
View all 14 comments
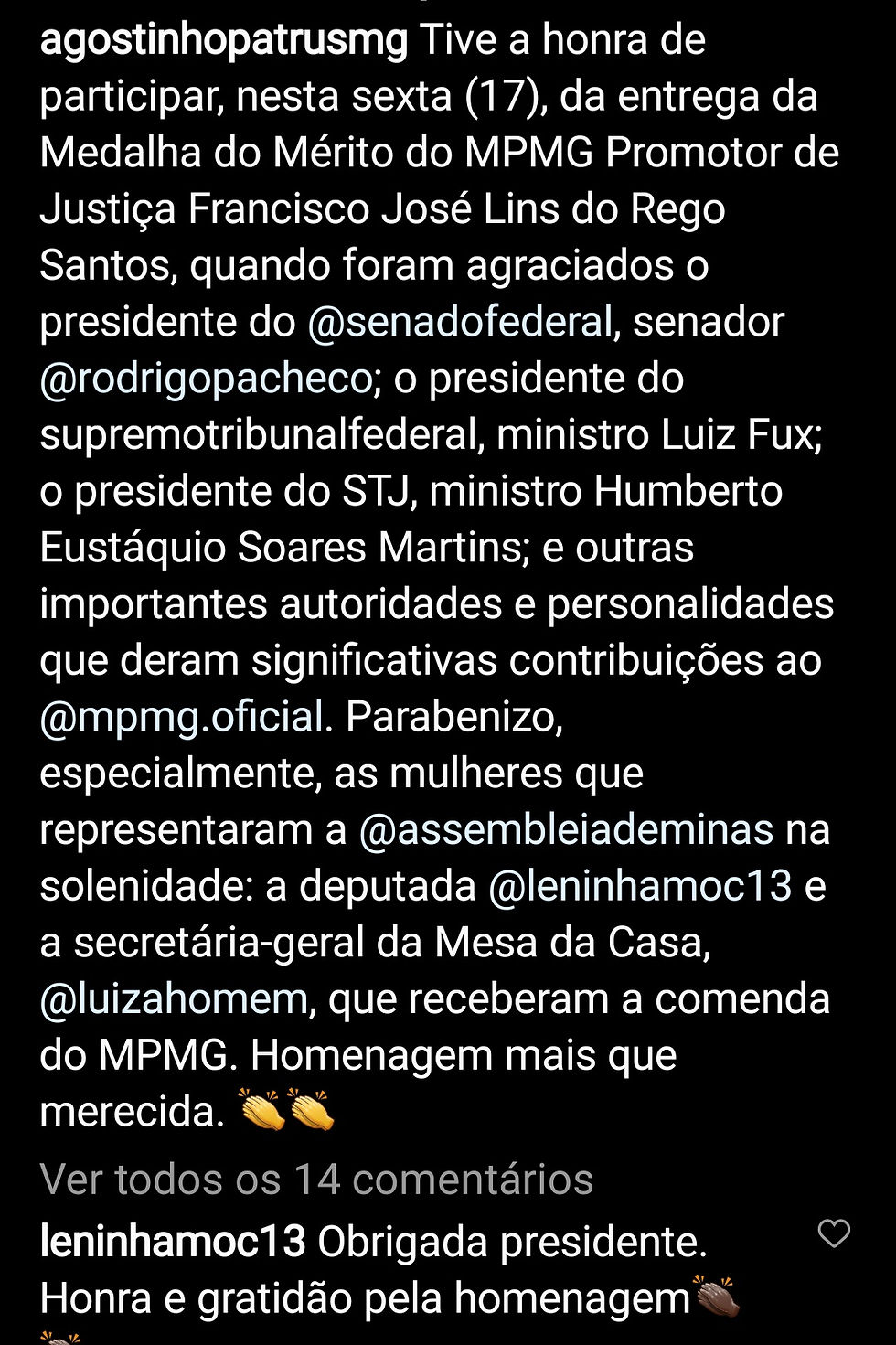(x=316, y=1180)
